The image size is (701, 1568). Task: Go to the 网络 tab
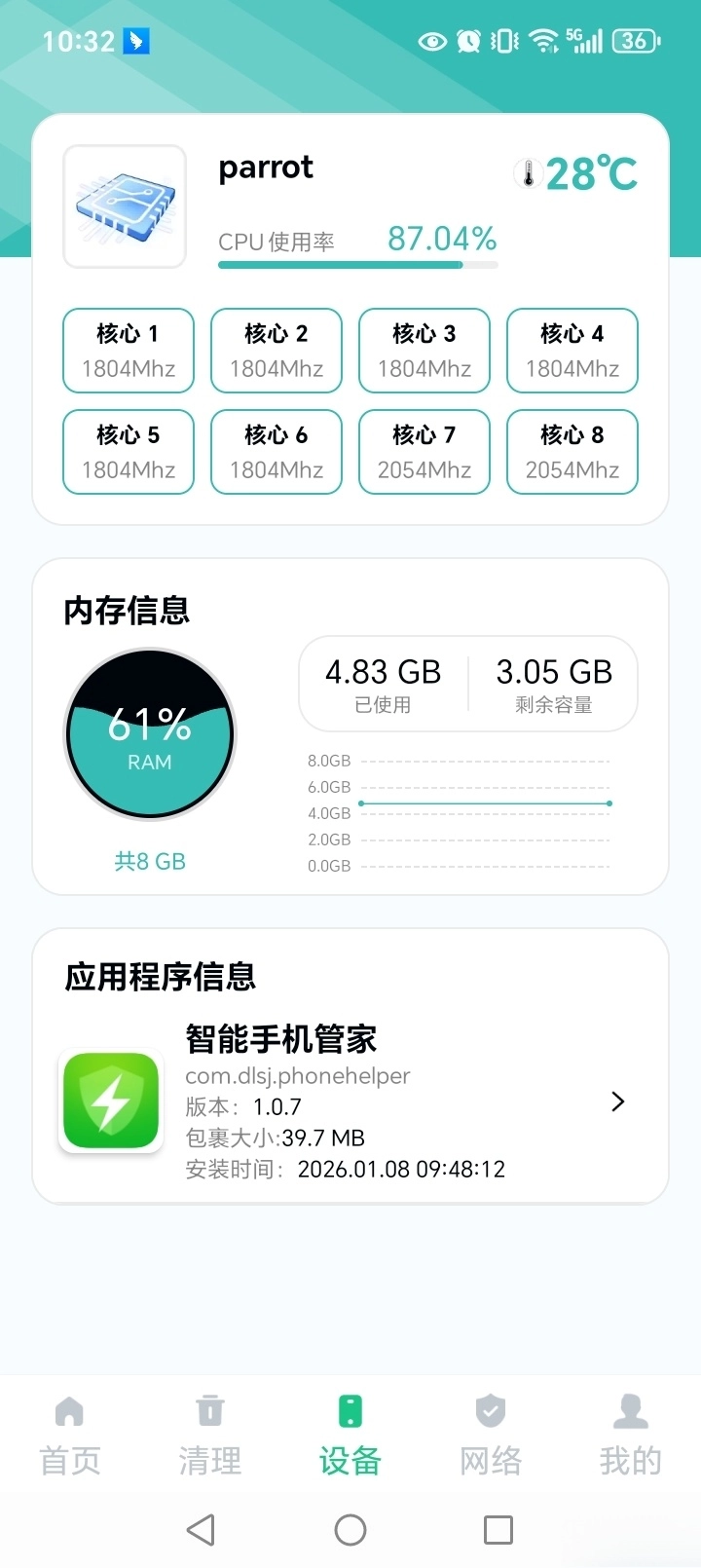coord(491,1434)
